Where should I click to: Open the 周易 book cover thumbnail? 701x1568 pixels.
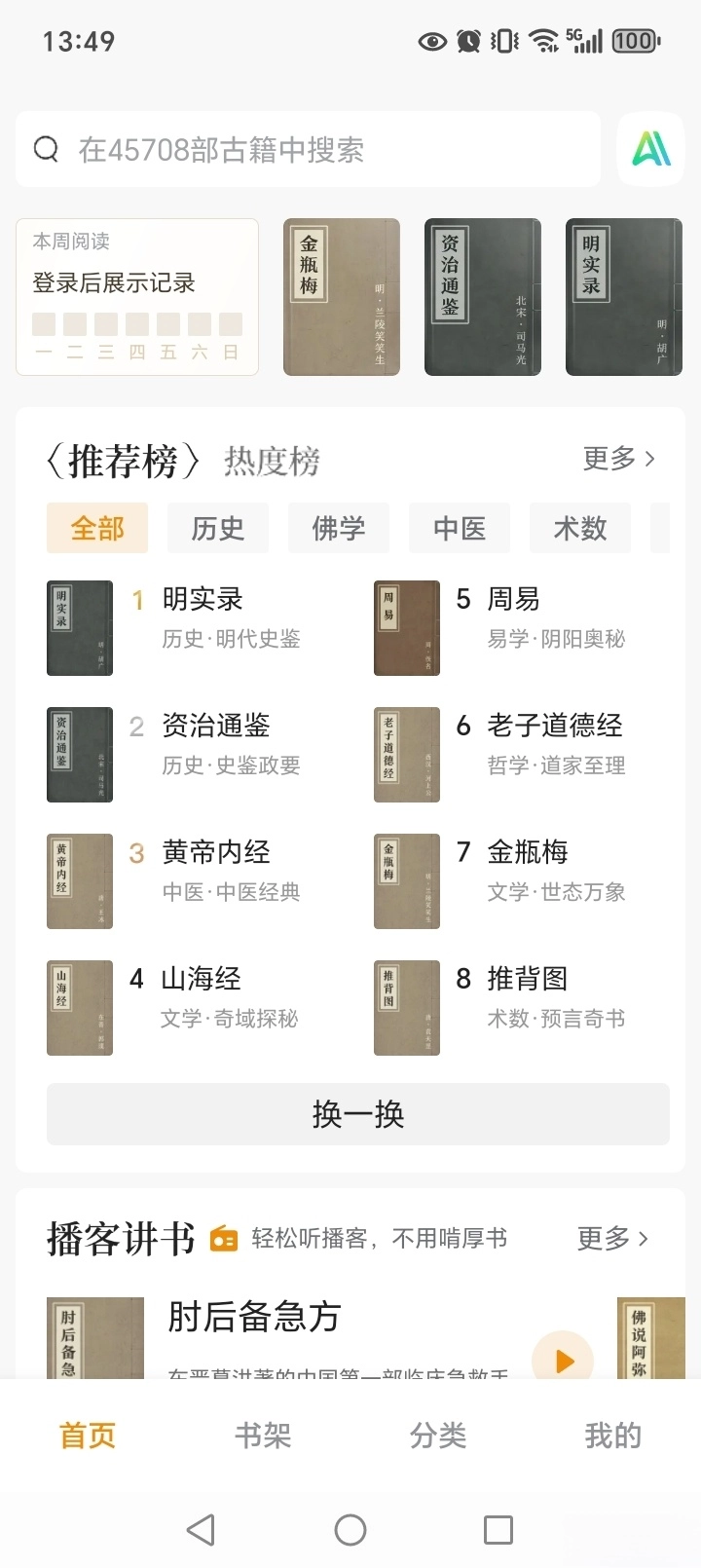point(406,628)
